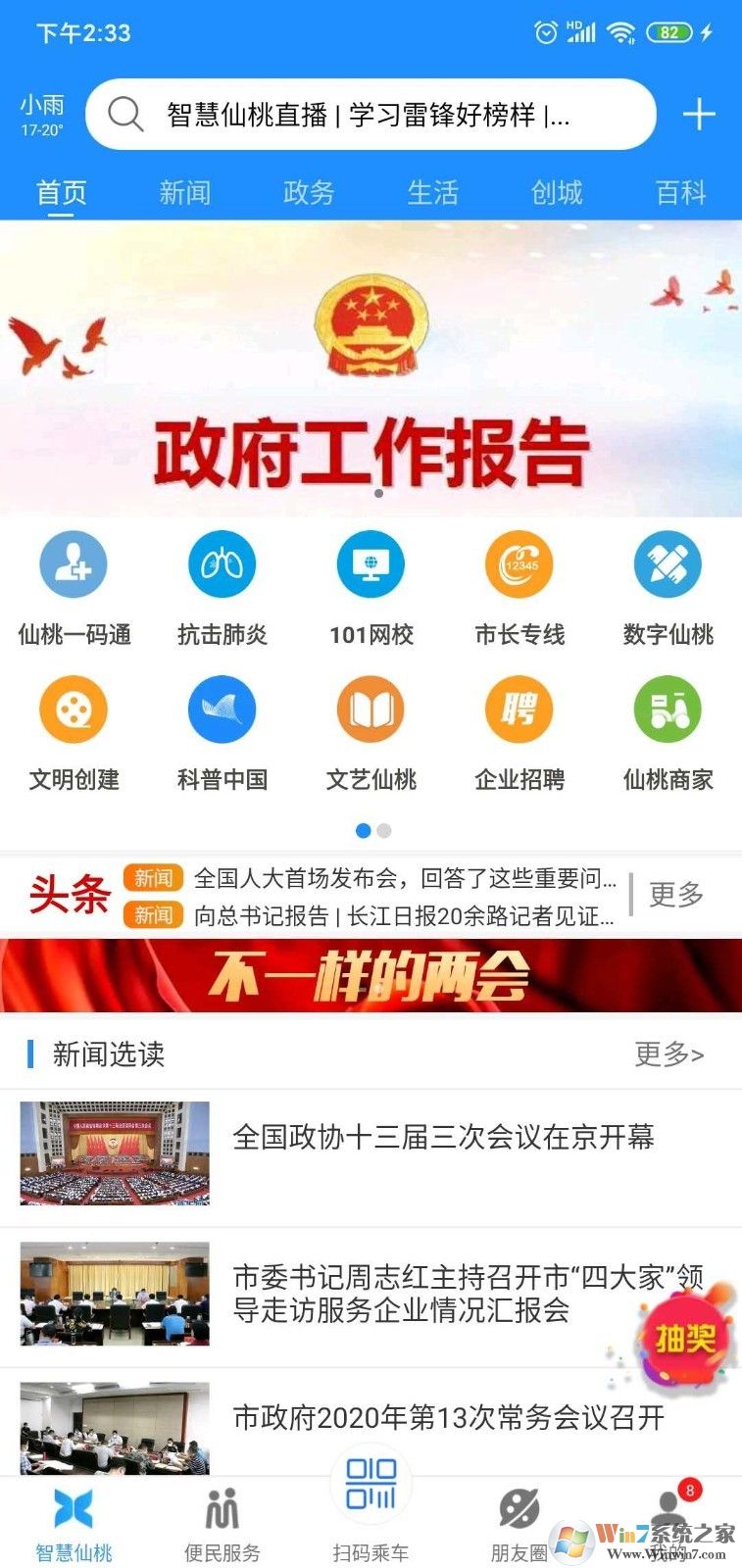742x1568 pixels.
Task: Open the plus menu icon
Action: pos(698,115)
